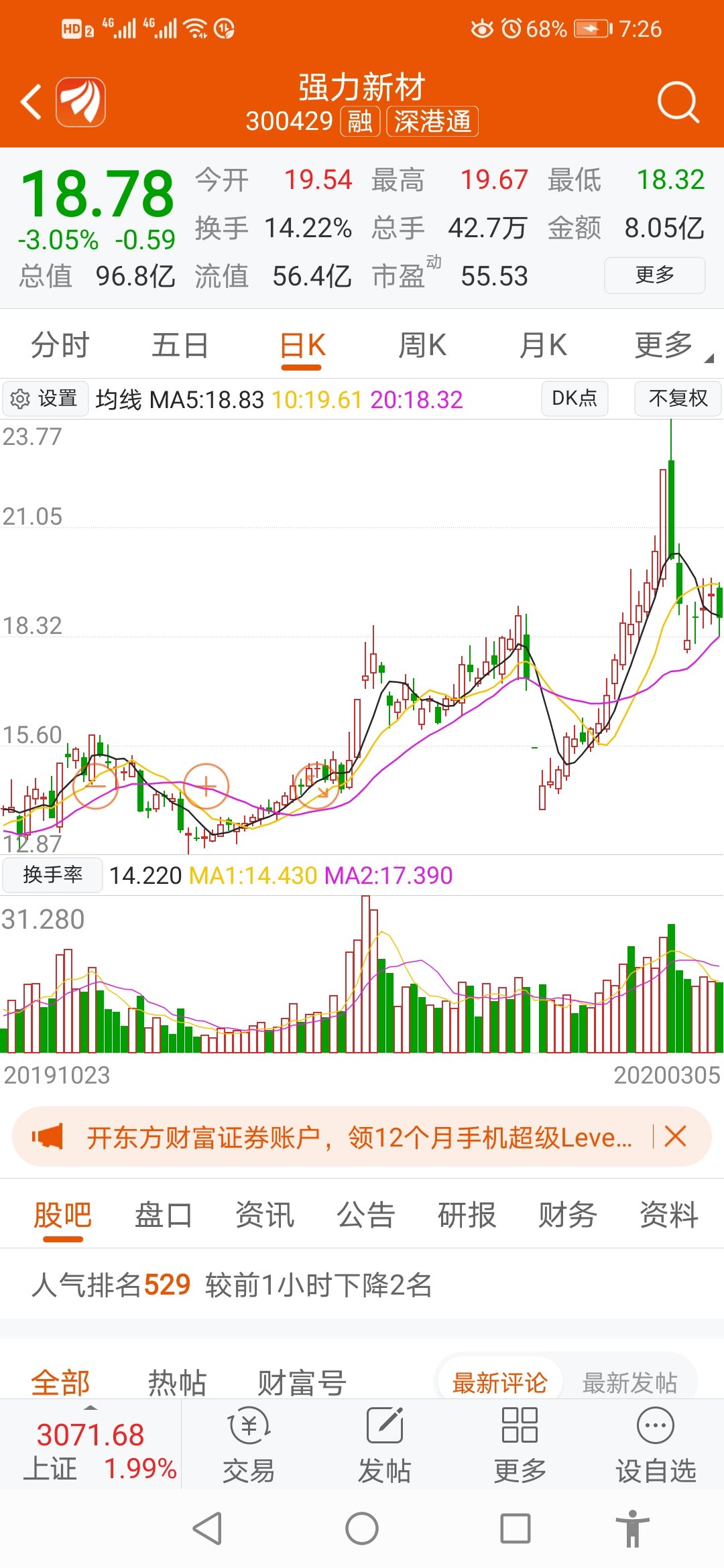
Task: Show 最新发帖 sorted posts
Action: 629,1382
